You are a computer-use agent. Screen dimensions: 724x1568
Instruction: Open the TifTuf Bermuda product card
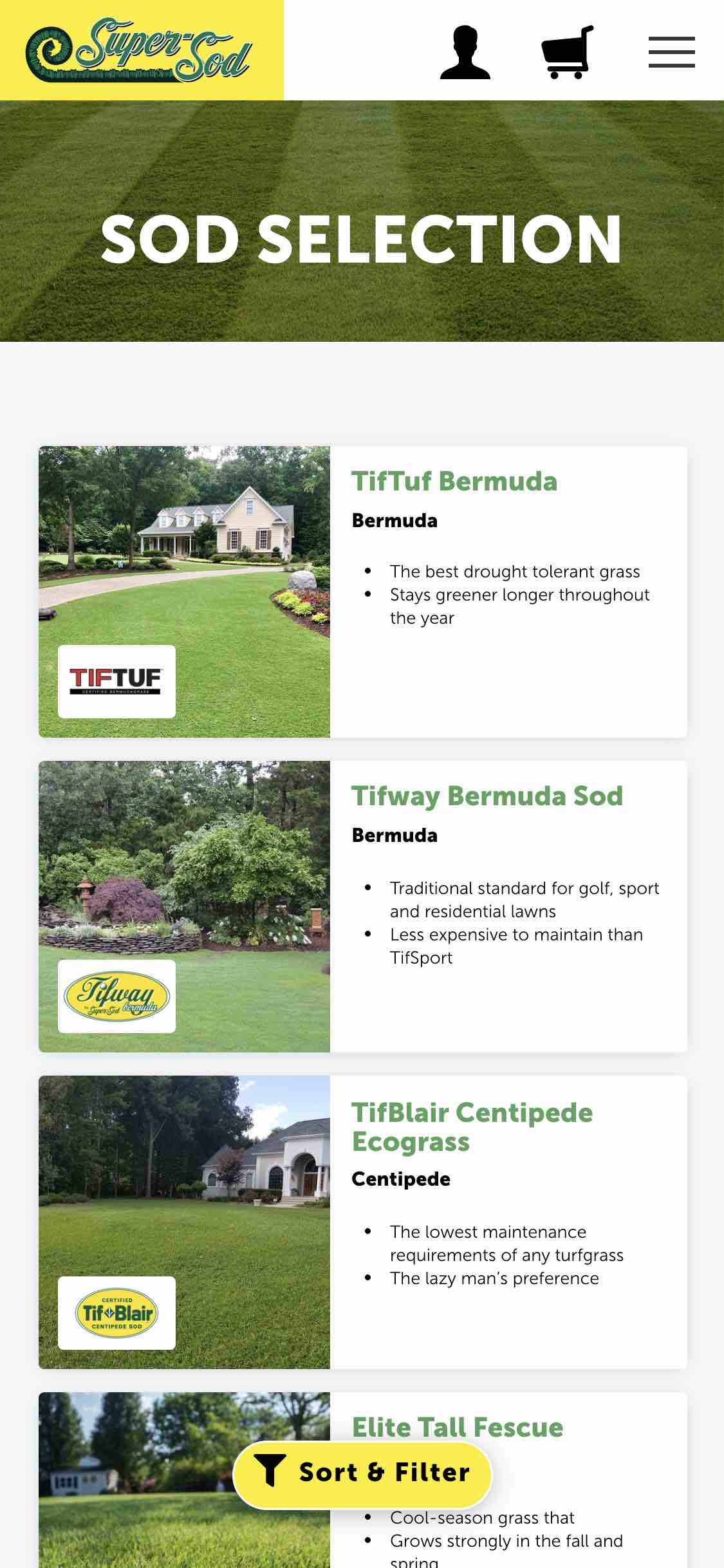363,592
